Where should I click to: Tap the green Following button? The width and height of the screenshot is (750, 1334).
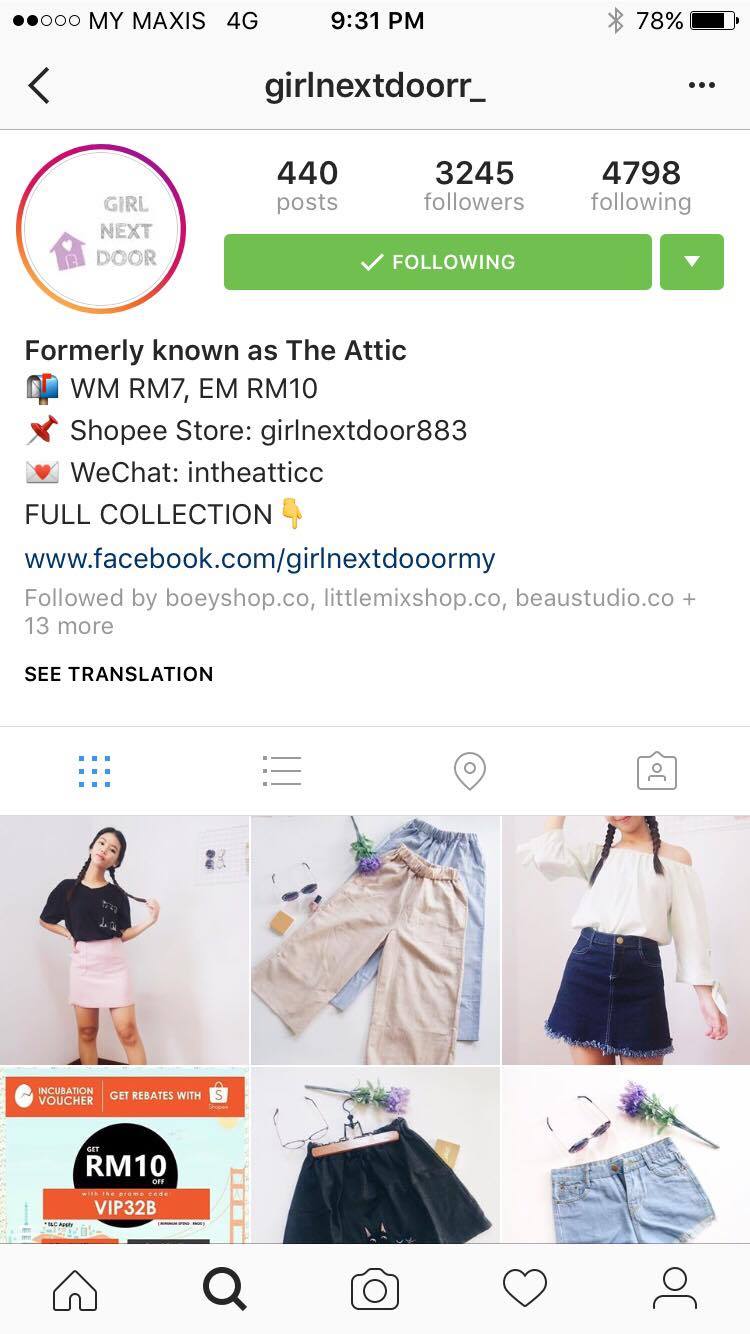click(x=437, y=262)
